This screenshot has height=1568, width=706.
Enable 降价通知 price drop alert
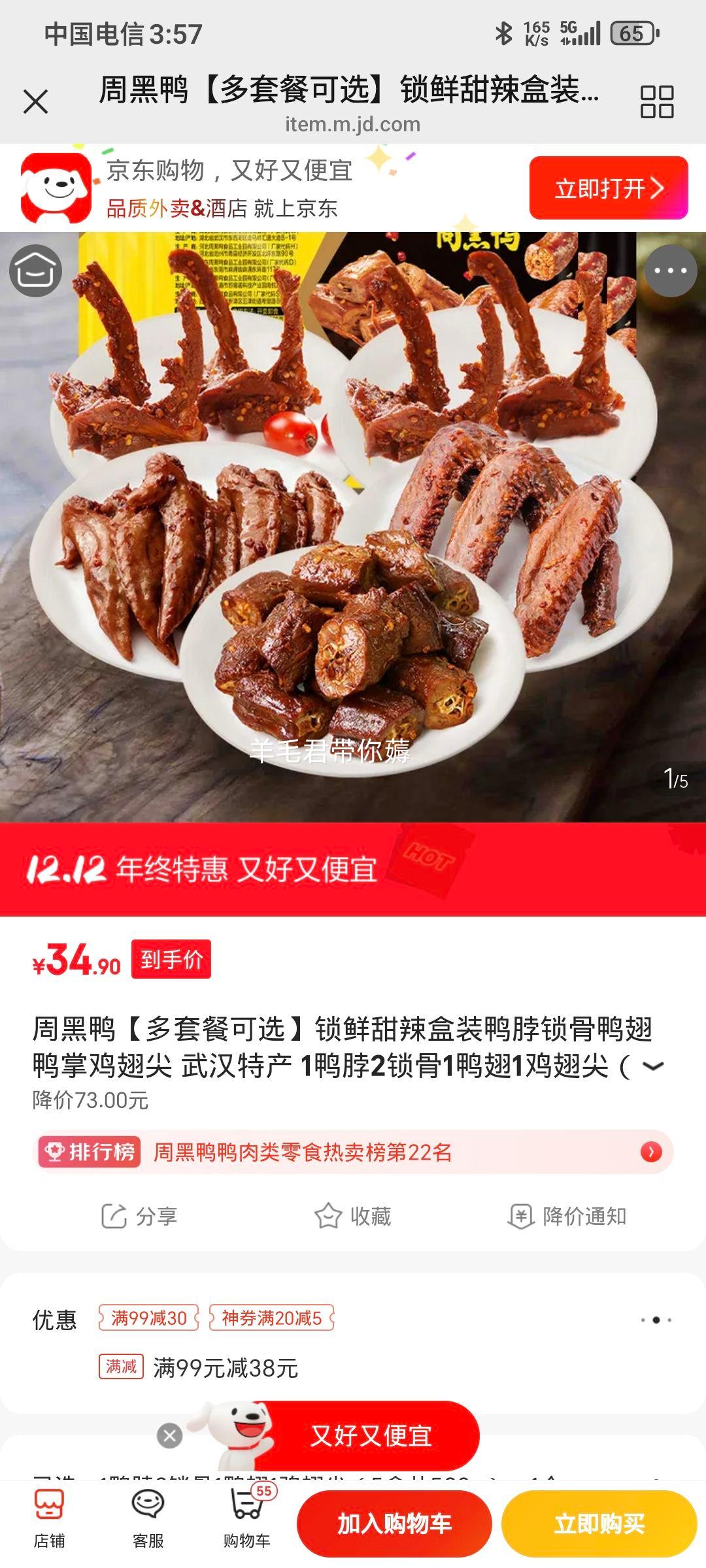click(x=567, y=1216)
